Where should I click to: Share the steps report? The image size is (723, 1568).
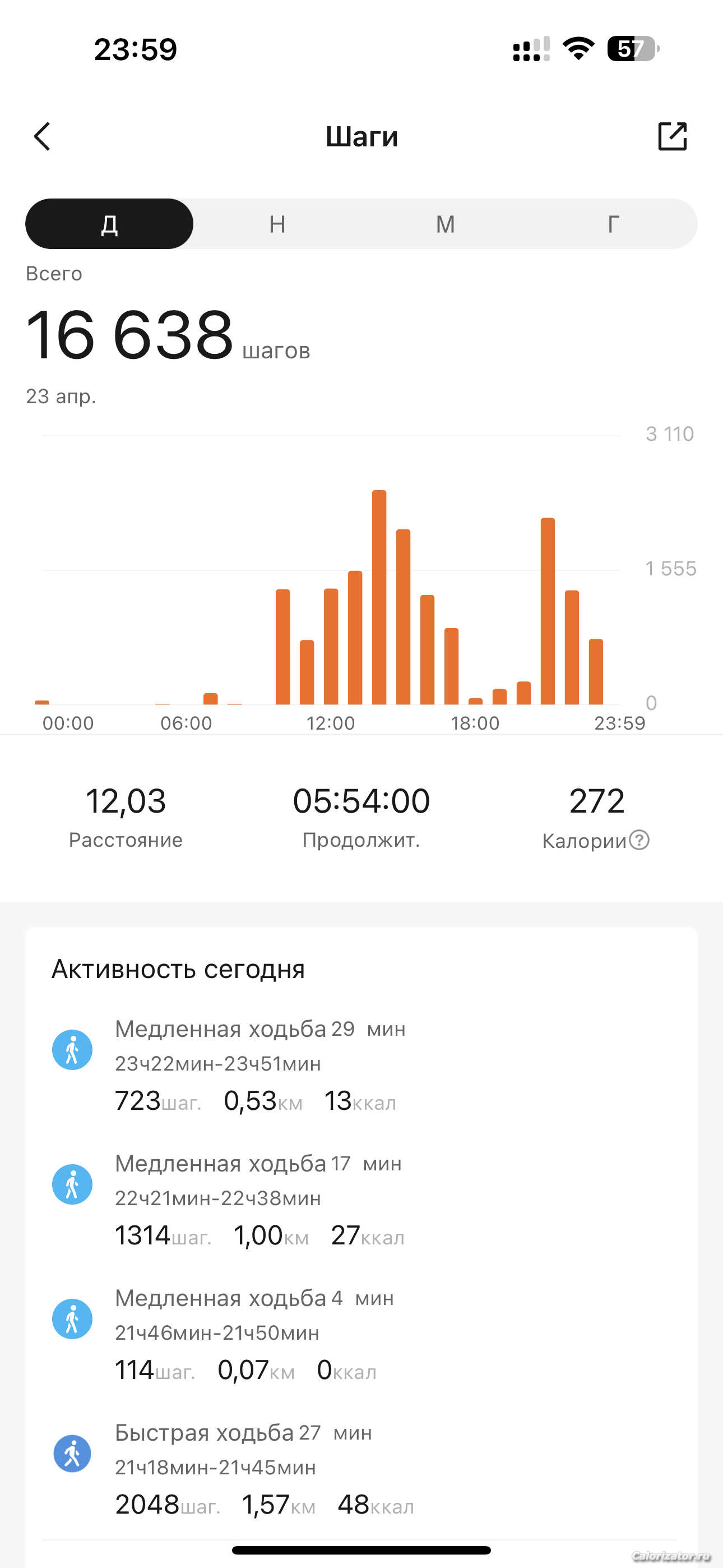[x=672, y=136]
